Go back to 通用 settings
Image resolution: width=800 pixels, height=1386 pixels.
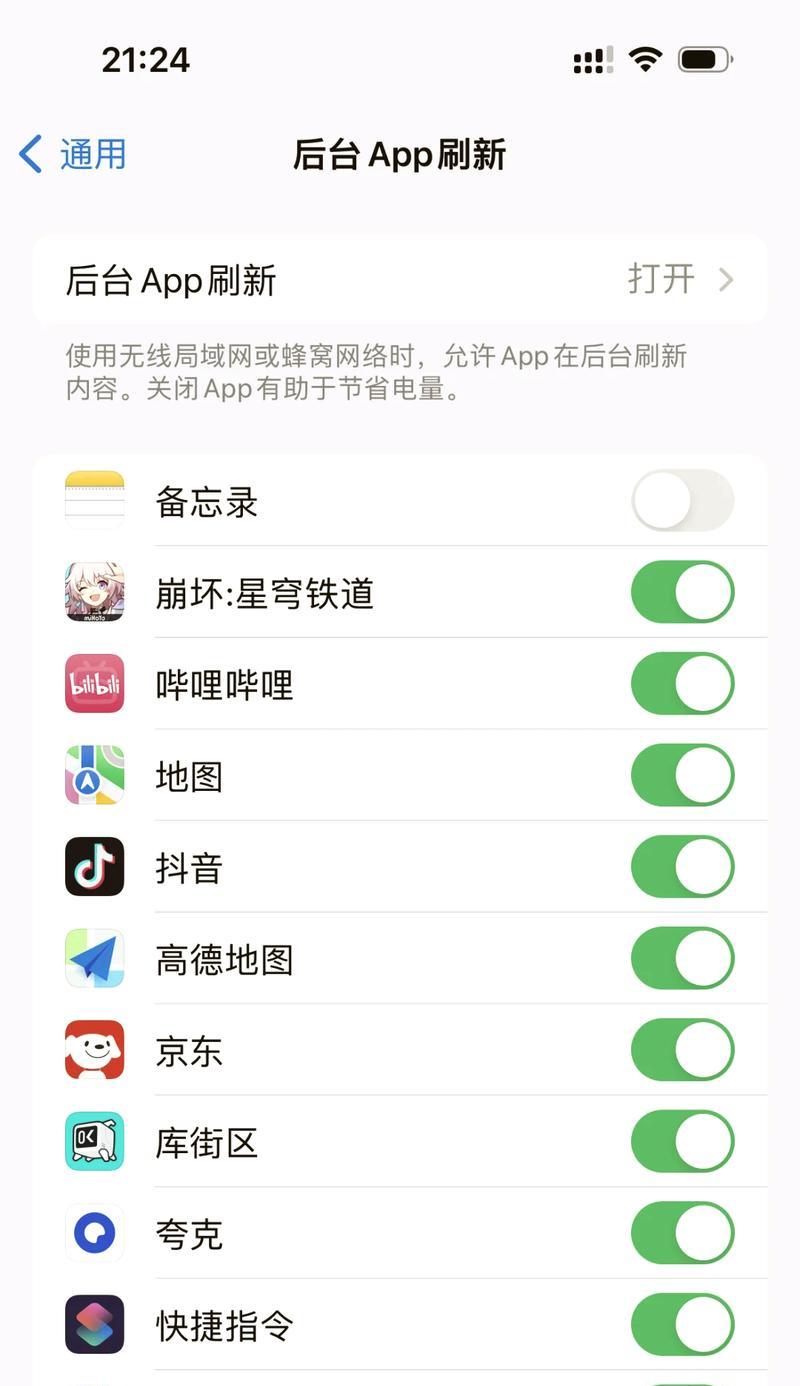point(73,155)
